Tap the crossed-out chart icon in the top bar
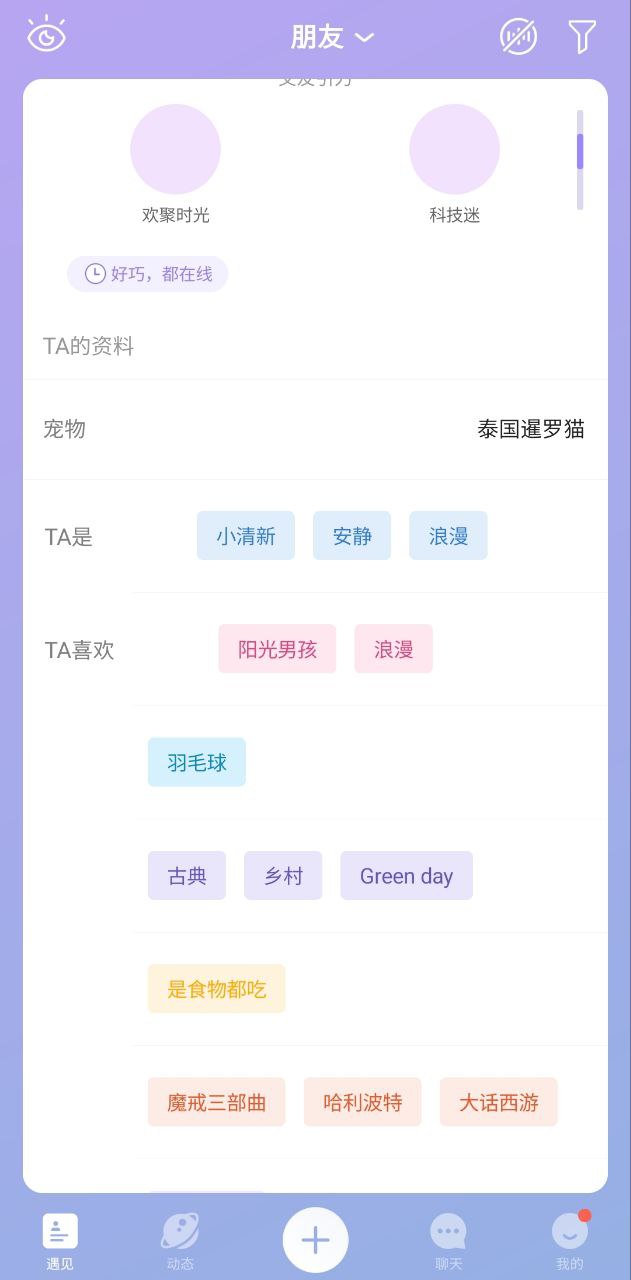Screen dimensions: 631x1280 click(518, 37)
